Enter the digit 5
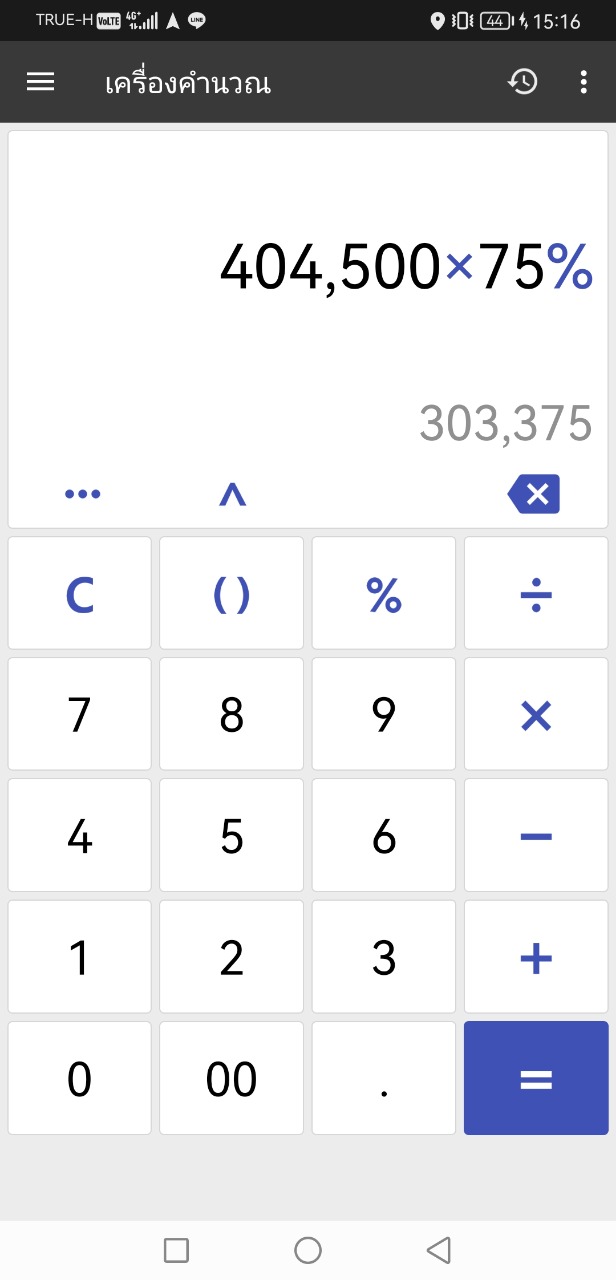 tap(232, 835)
